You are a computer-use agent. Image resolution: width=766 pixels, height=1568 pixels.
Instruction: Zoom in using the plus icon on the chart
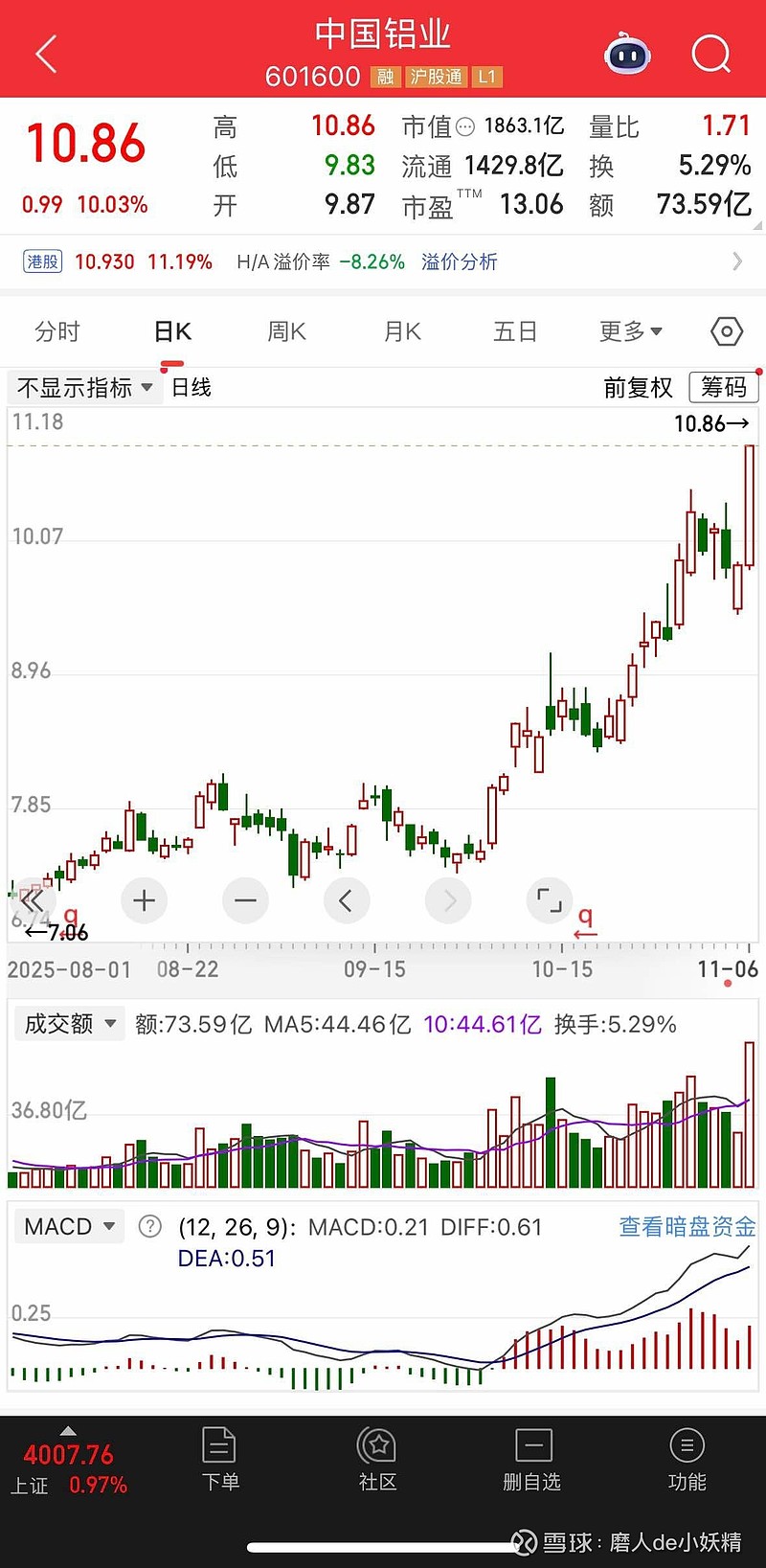pos(144,900)
